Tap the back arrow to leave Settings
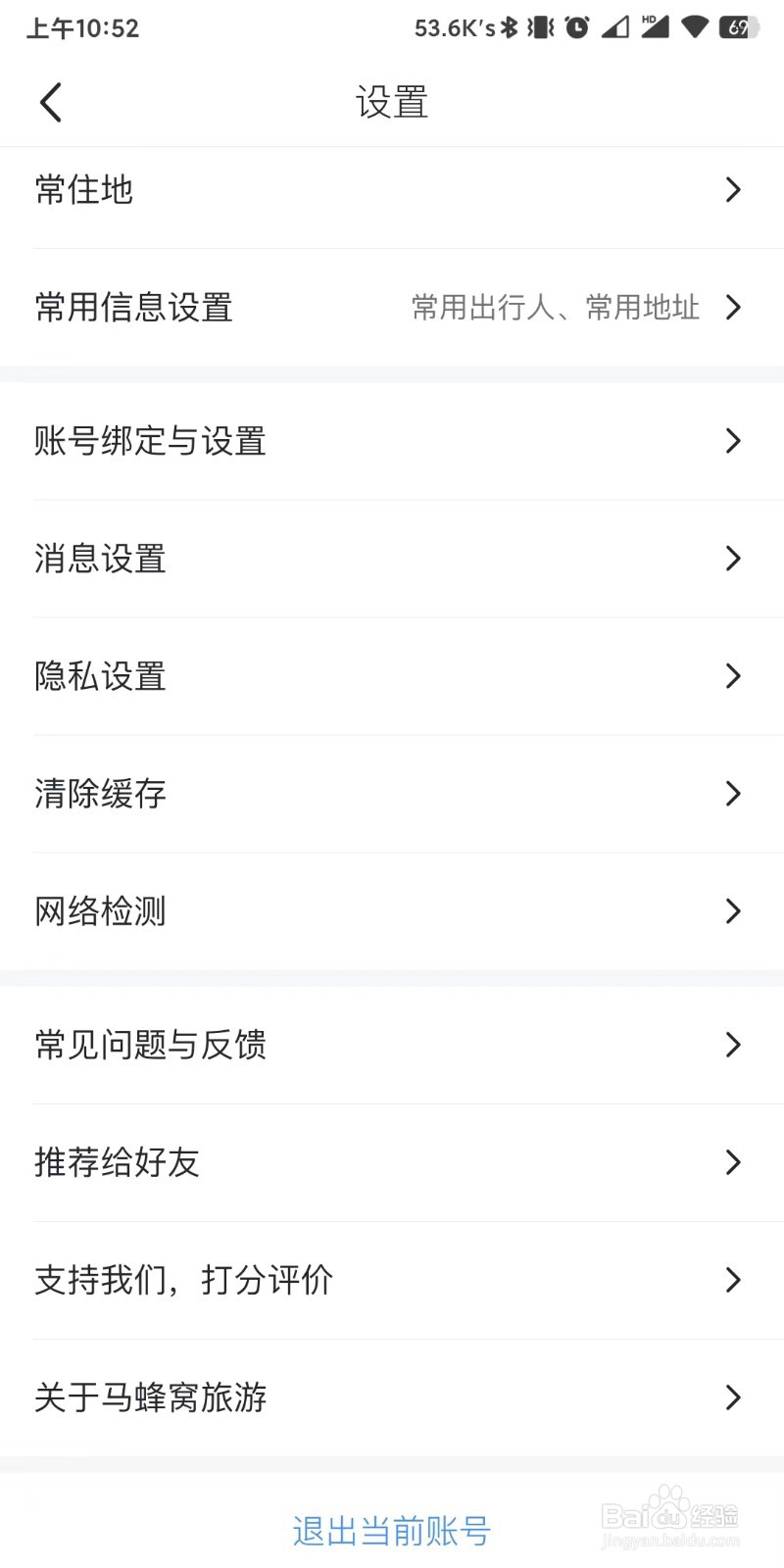Screen dimensions: 784x1568 coord(51,102)
